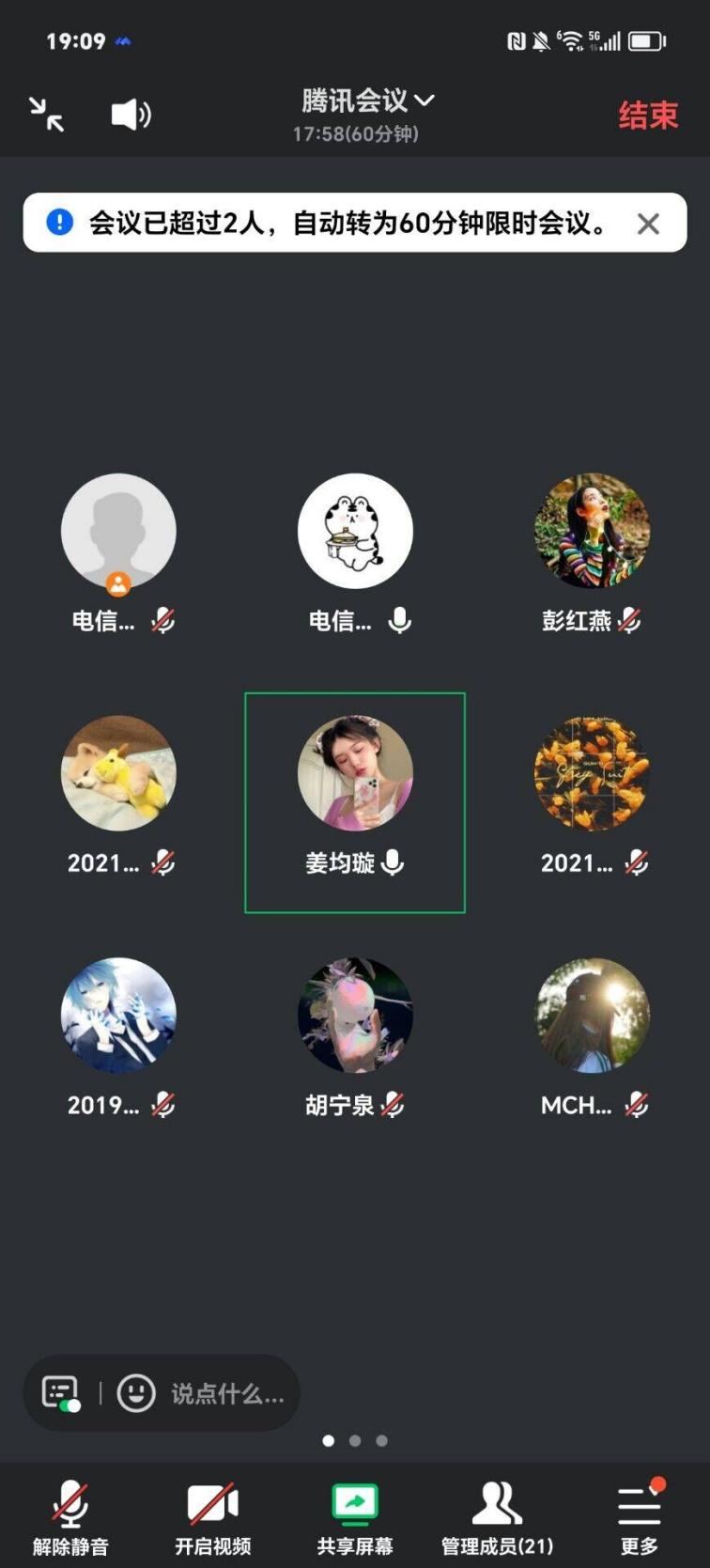Toggle the chat bubble display icon
Image resolution: width=710 pixels, height=1568 pixels.
pos(61,1393)
